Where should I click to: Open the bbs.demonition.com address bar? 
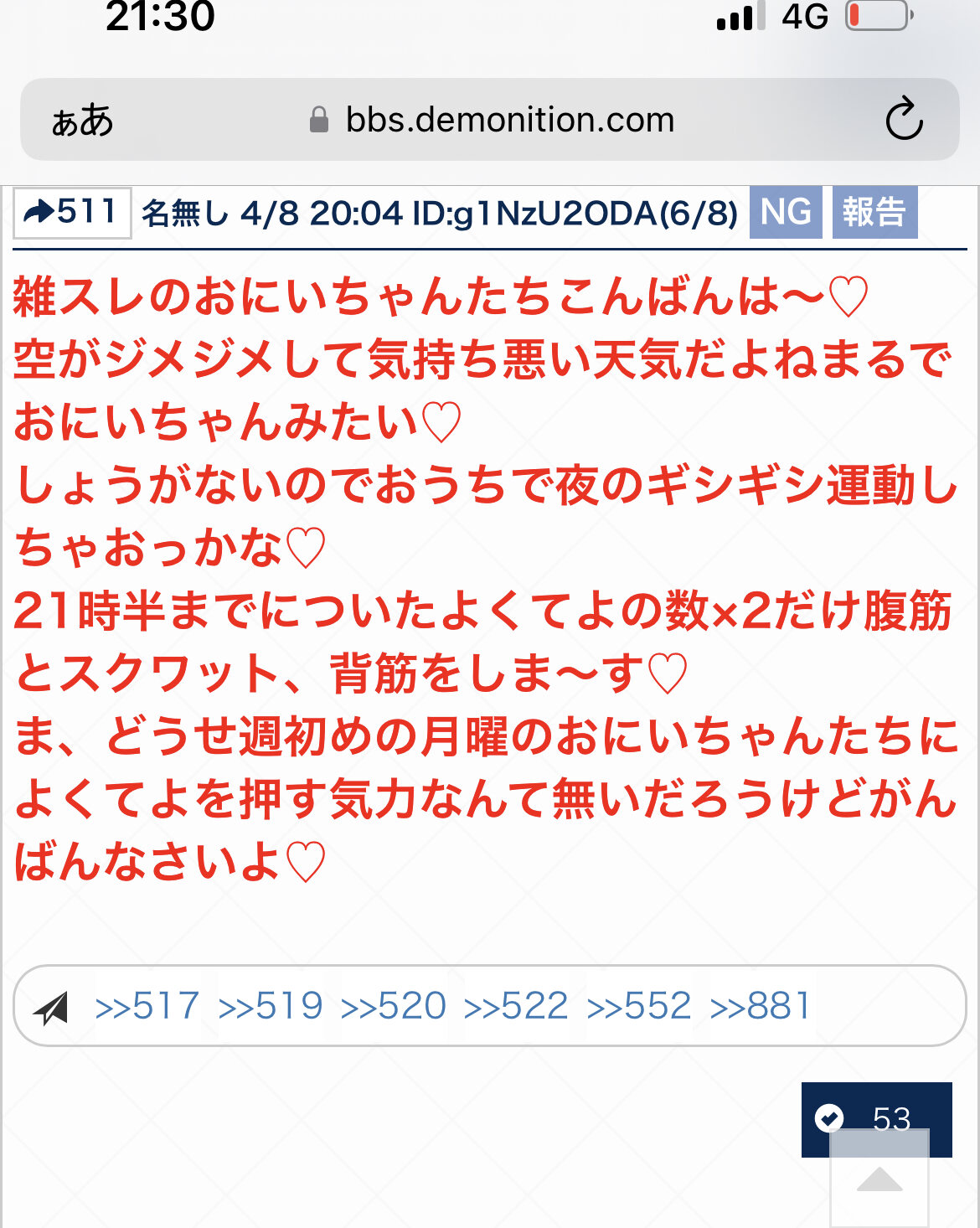pyautogui.click(x=509, y=120)
